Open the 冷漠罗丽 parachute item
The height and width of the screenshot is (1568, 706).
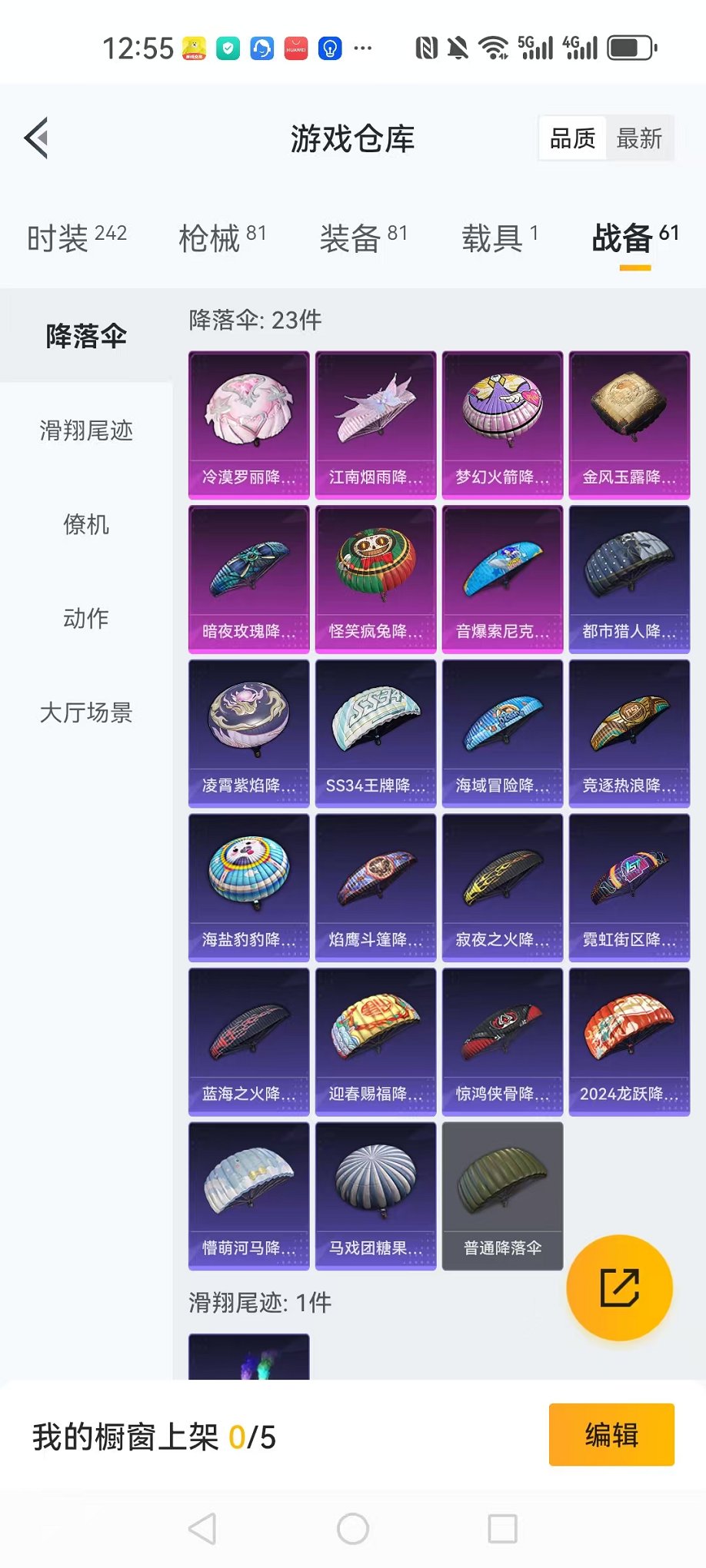coord(248,425)
